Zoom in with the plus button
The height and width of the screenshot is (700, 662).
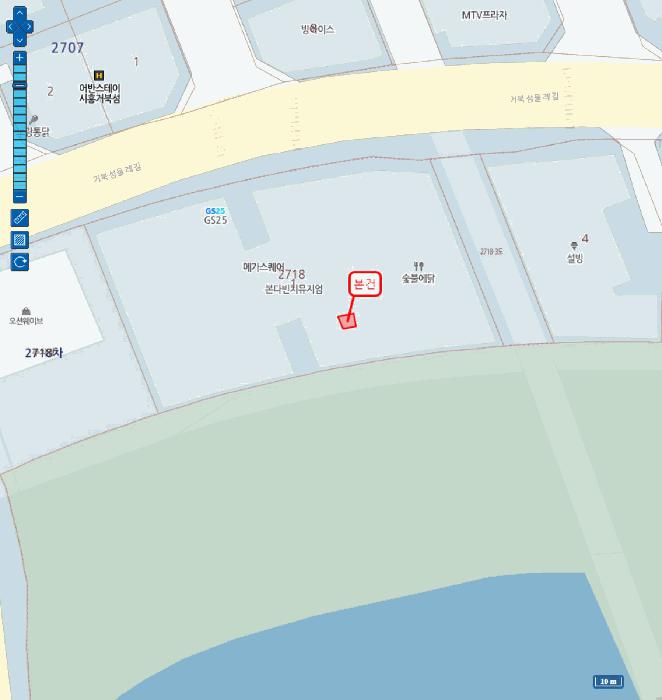tap(20, 58)
